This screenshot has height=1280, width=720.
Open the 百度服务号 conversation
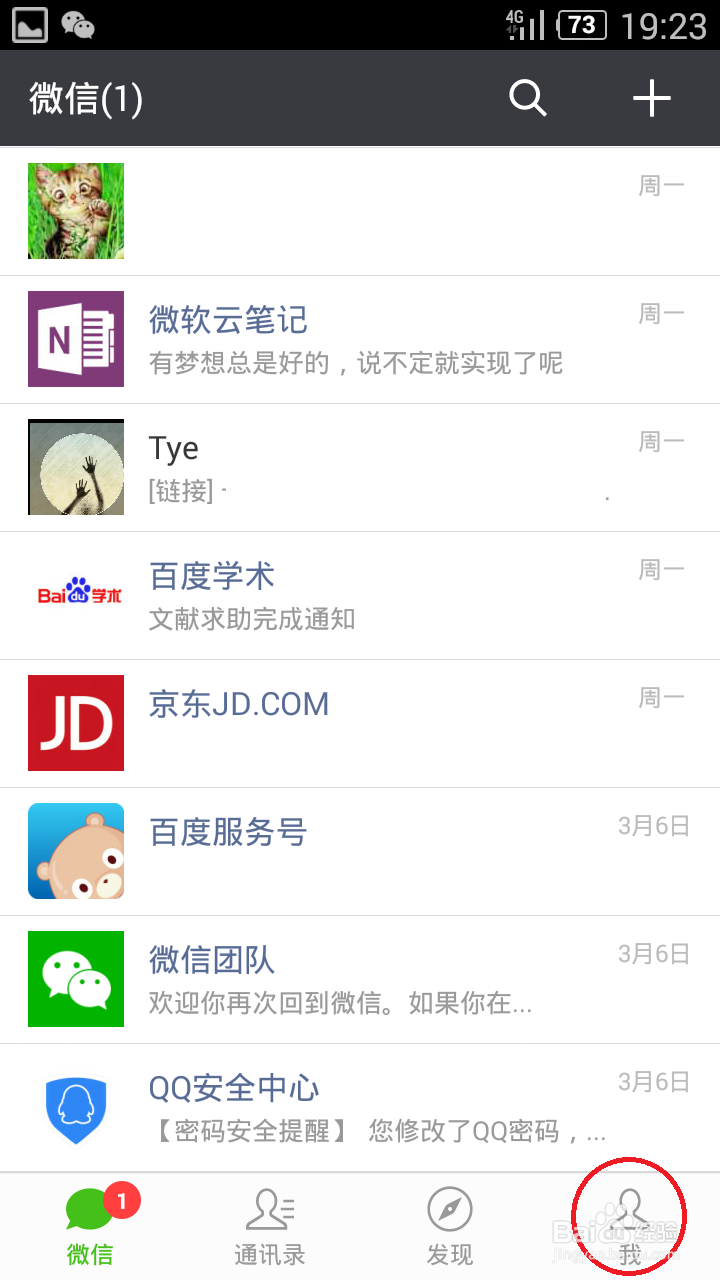(x=360, y=851)
